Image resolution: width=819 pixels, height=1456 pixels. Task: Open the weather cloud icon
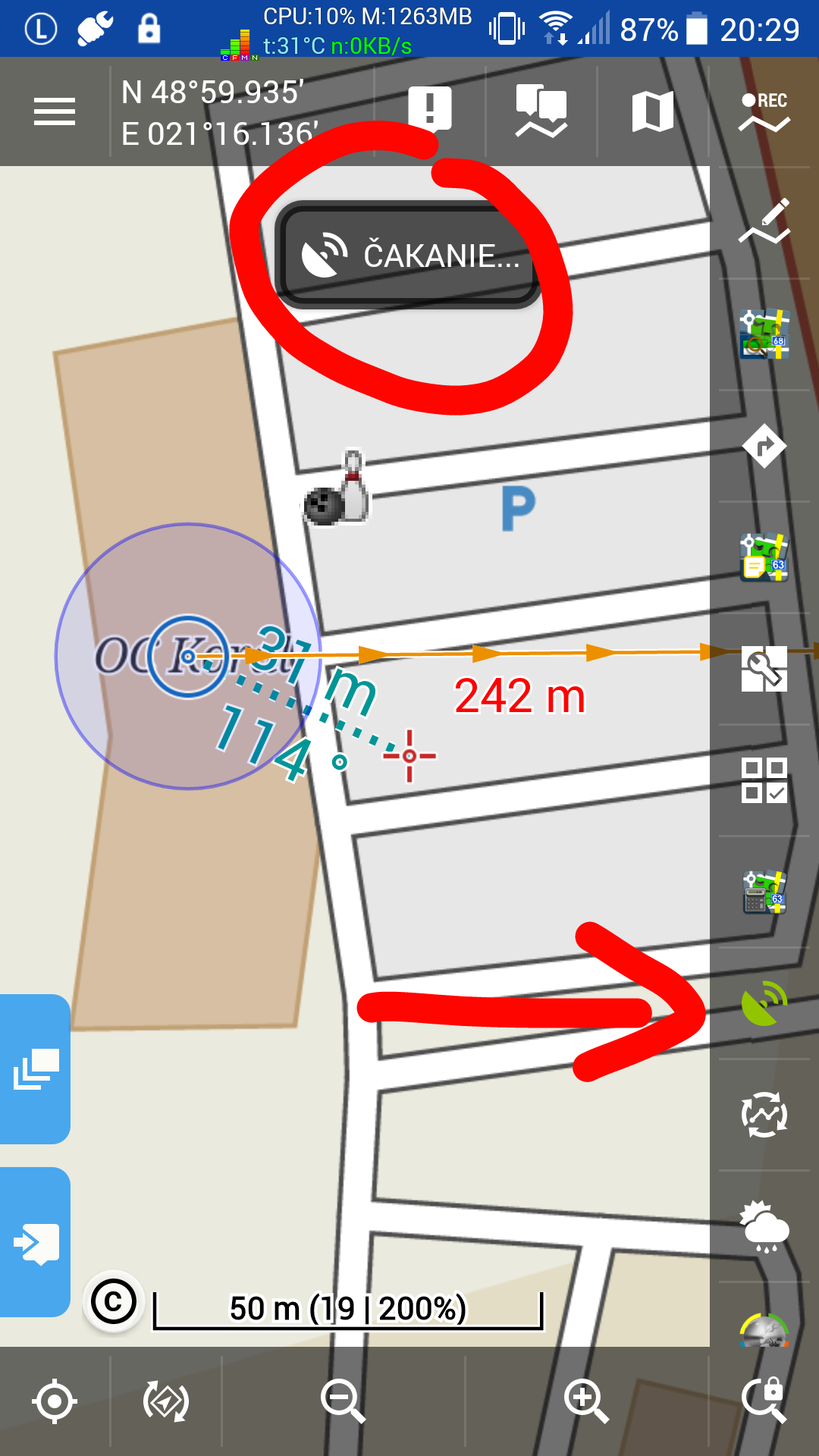click(x=764, y=1226)
